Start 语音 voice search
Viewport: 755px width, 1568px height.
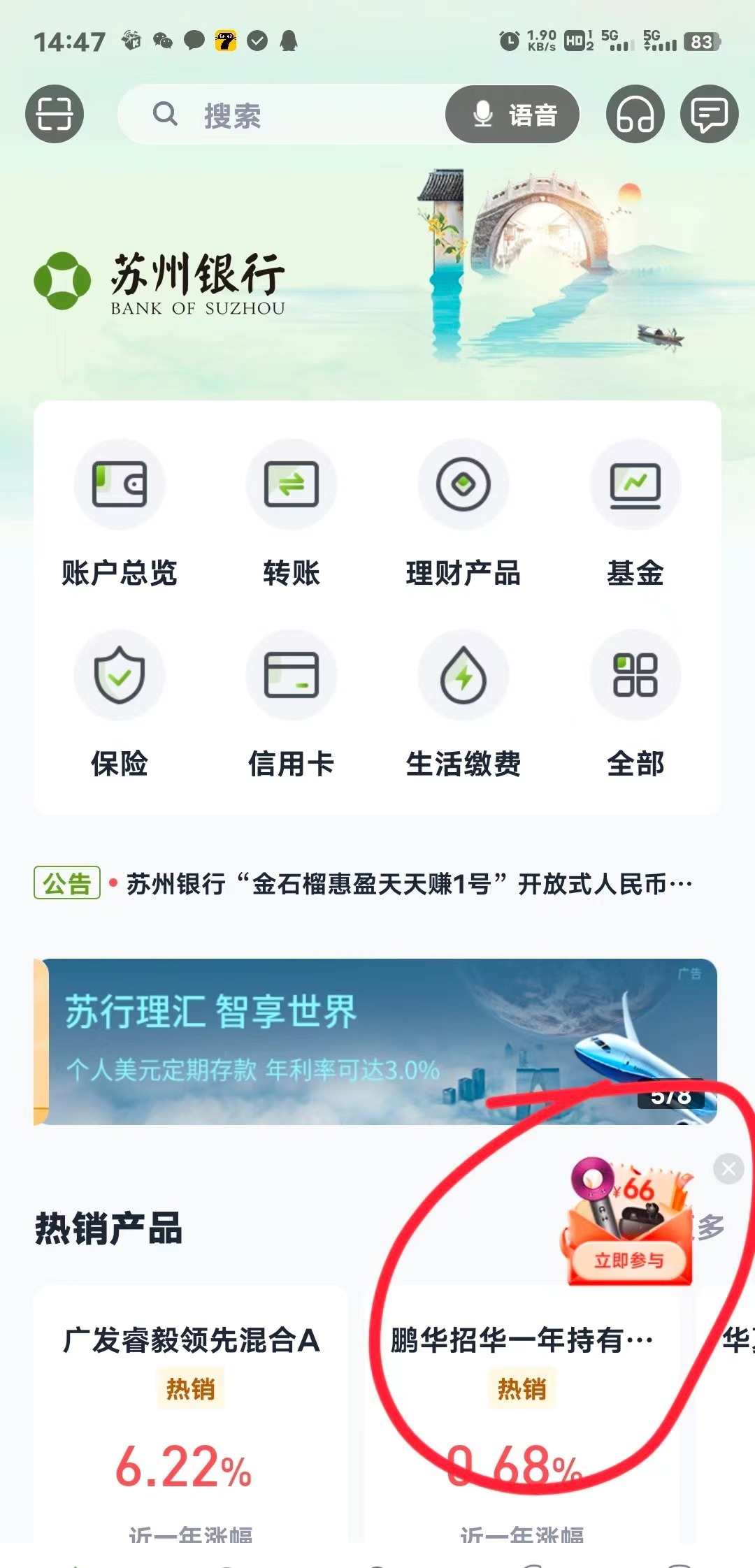(513, 115)
